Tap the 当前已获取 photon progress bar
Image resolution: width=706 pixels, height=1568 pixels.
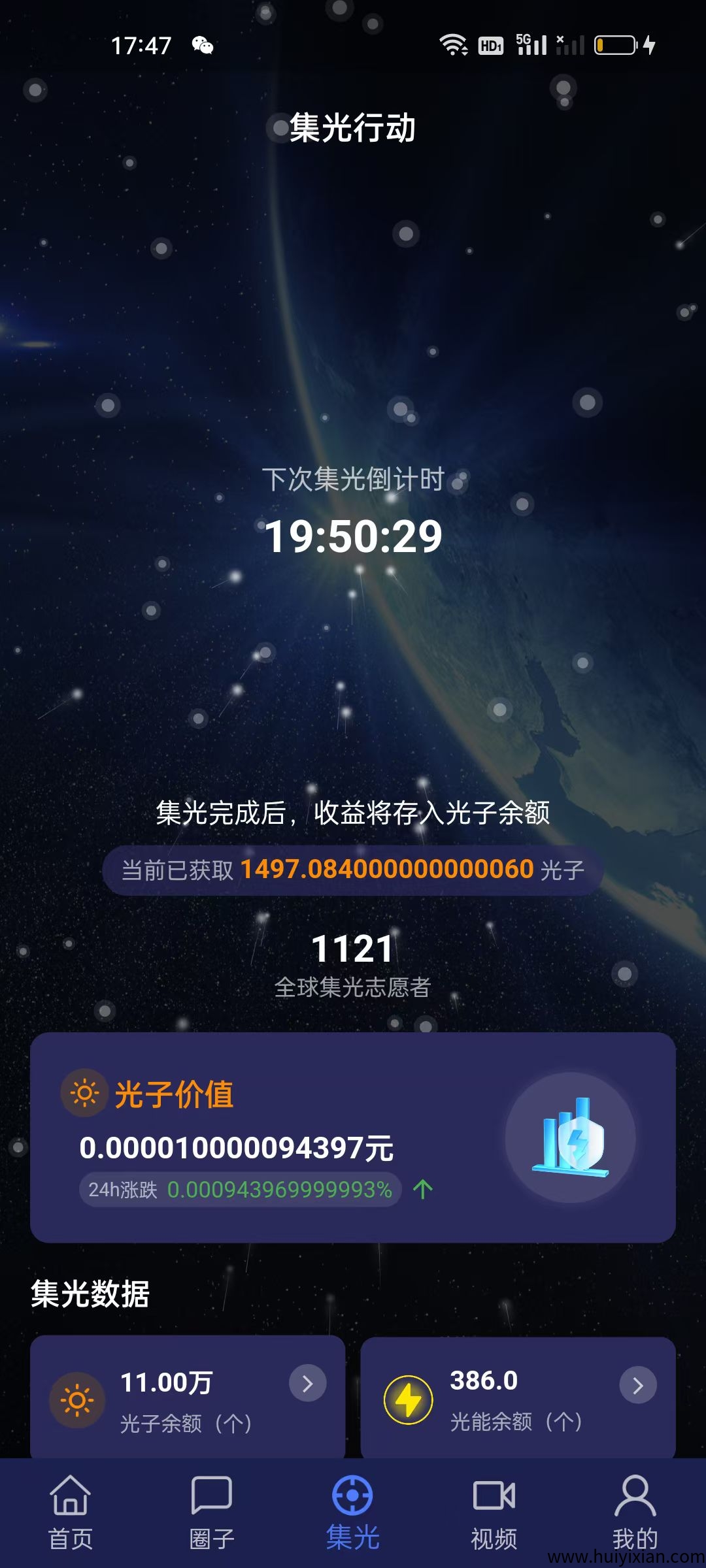coord(353,868)
